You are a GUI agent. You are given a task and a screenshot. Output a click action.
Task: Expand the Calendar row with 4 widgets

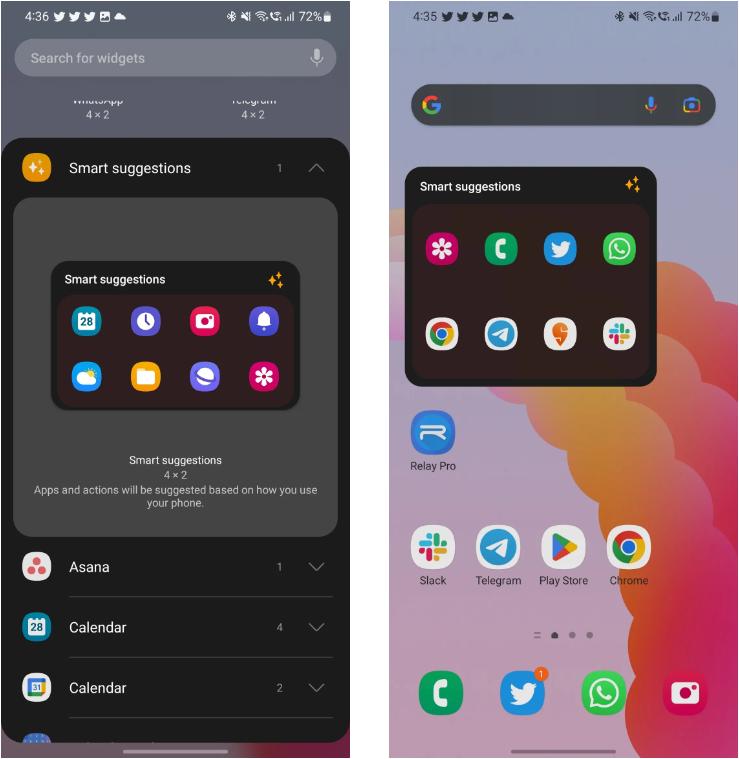(316, 627)
